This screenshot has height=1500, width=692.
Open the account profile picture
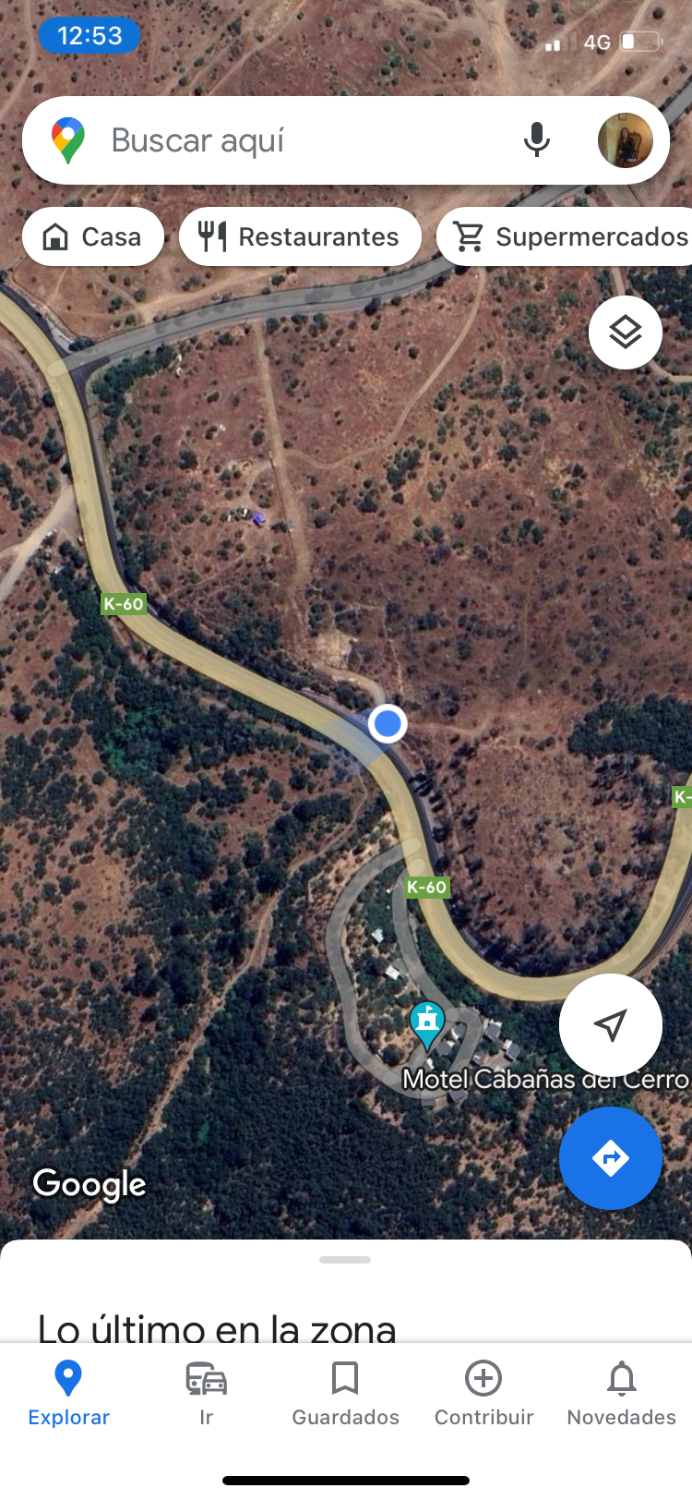coord(625,141)
